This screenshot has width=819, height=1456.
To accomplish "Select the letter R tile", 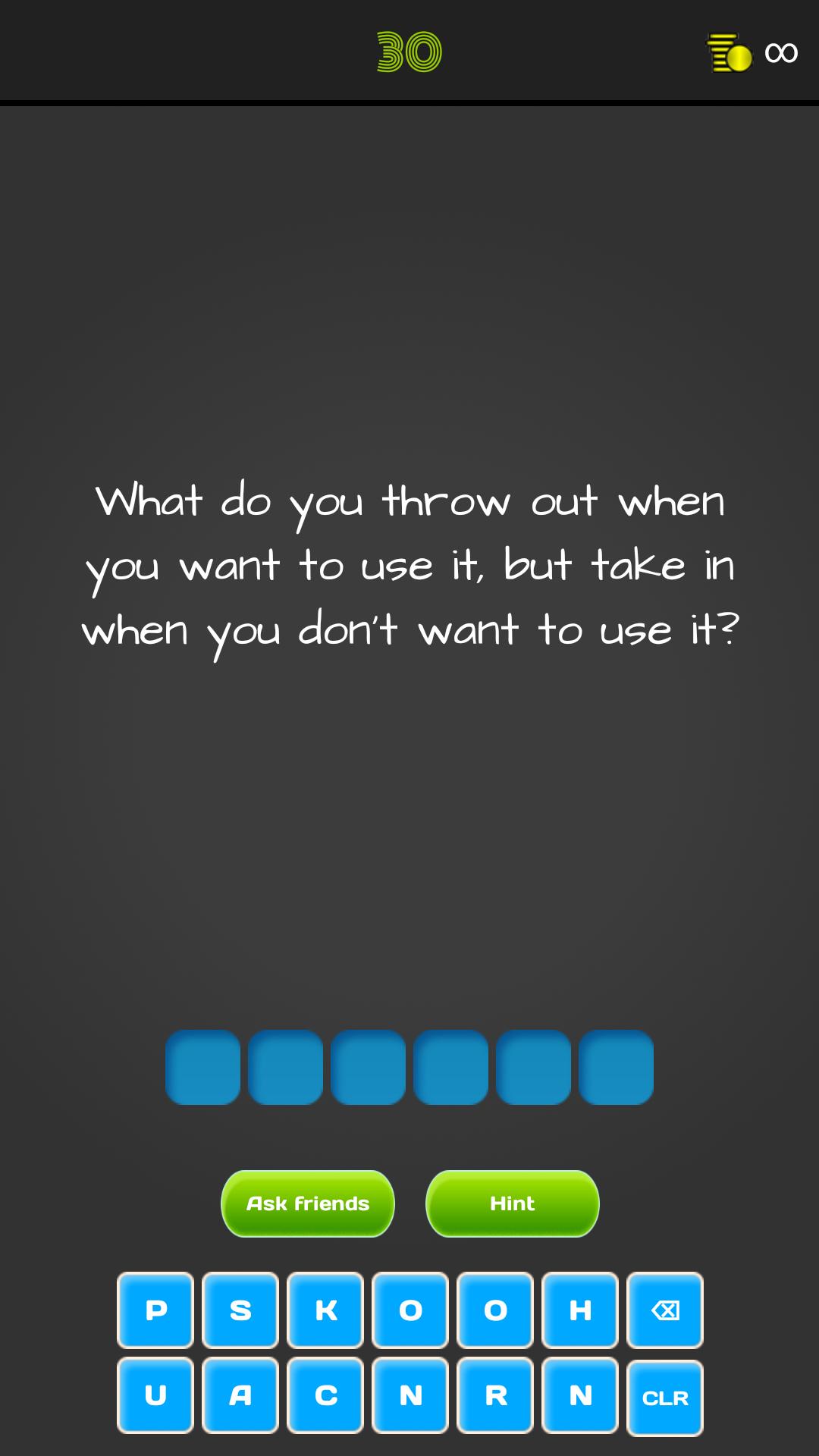I will (x=495, y=1395).
